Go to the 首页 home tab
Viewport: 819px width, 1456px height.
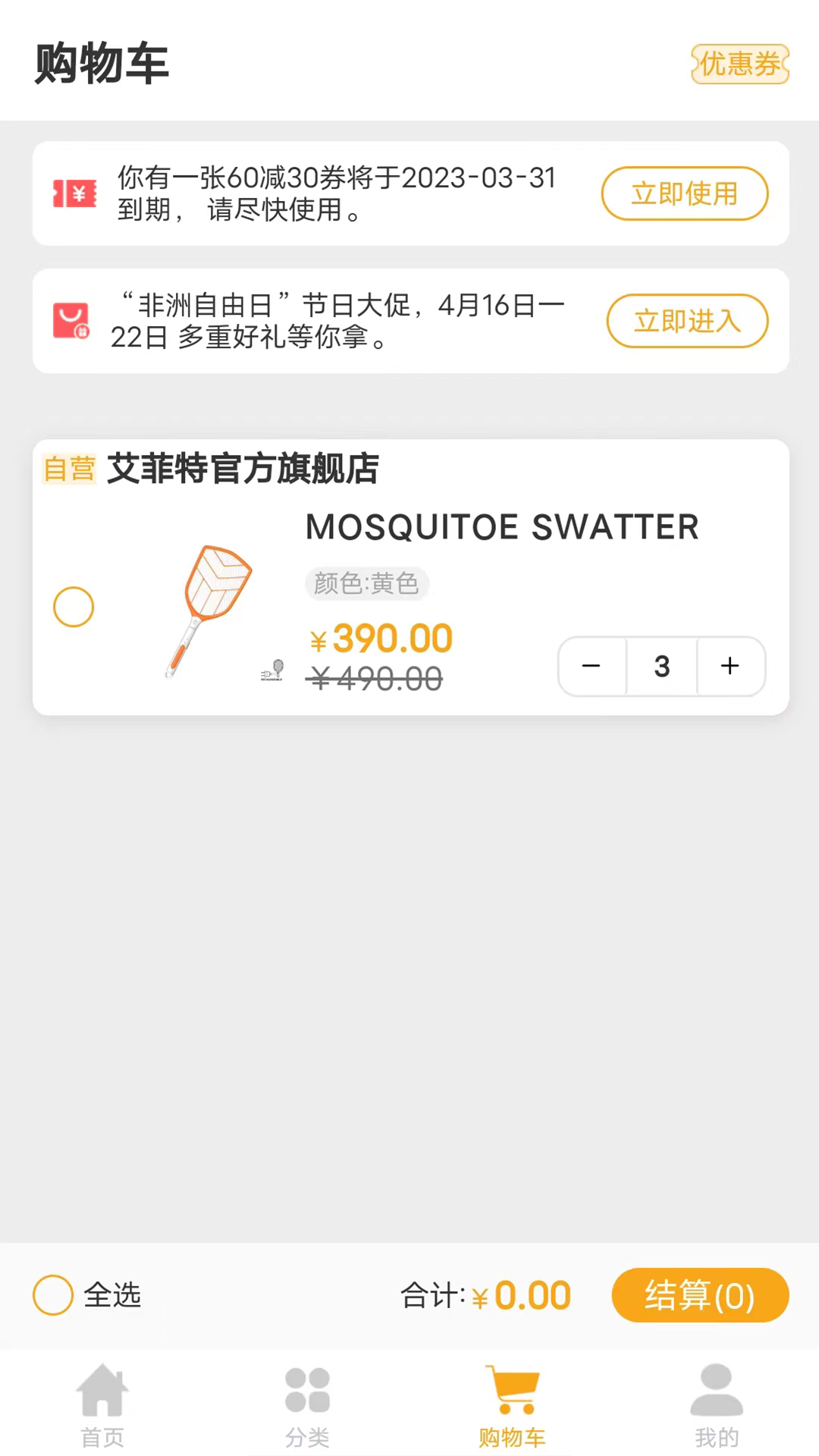102,1405
